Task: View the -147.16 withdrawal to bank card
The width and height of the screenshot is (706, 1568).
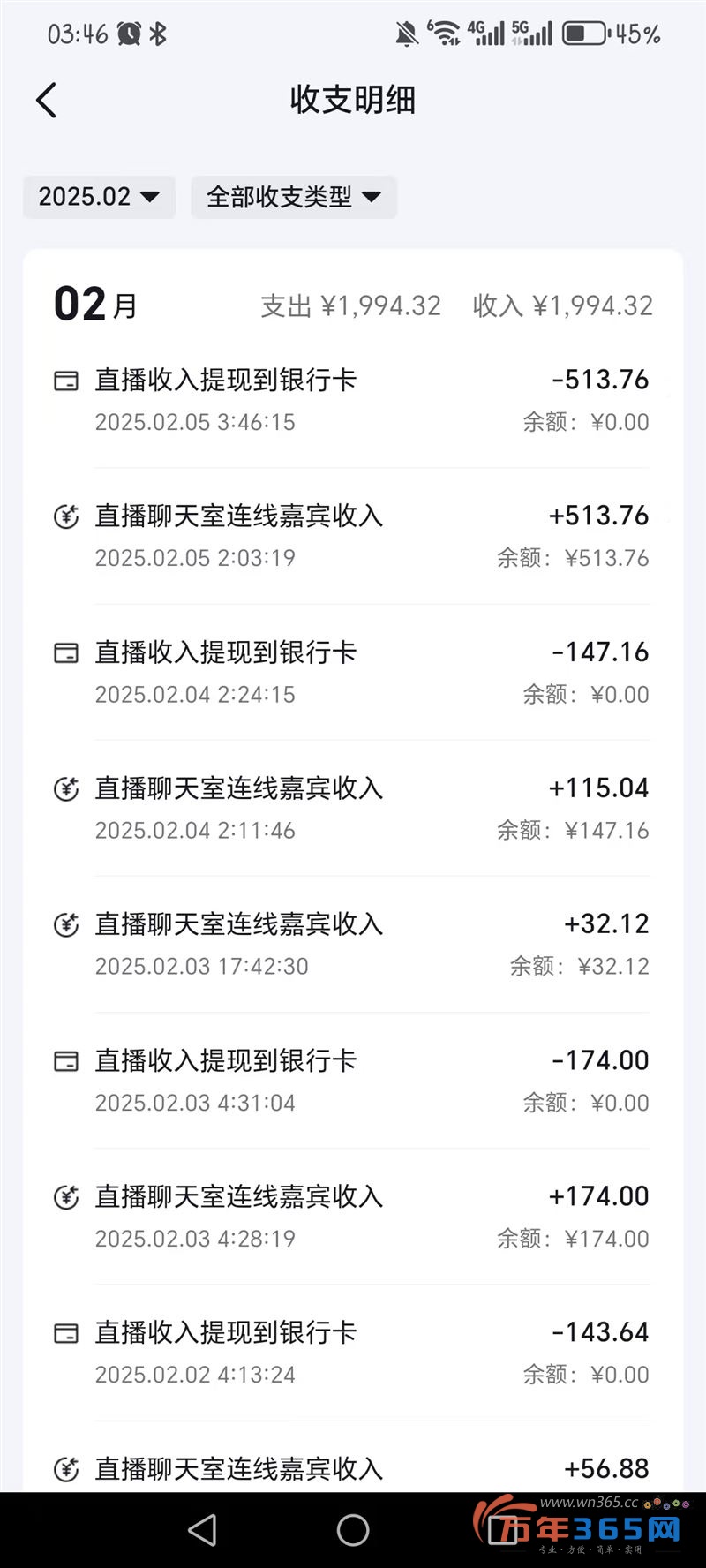Action: tap(353, 672)
